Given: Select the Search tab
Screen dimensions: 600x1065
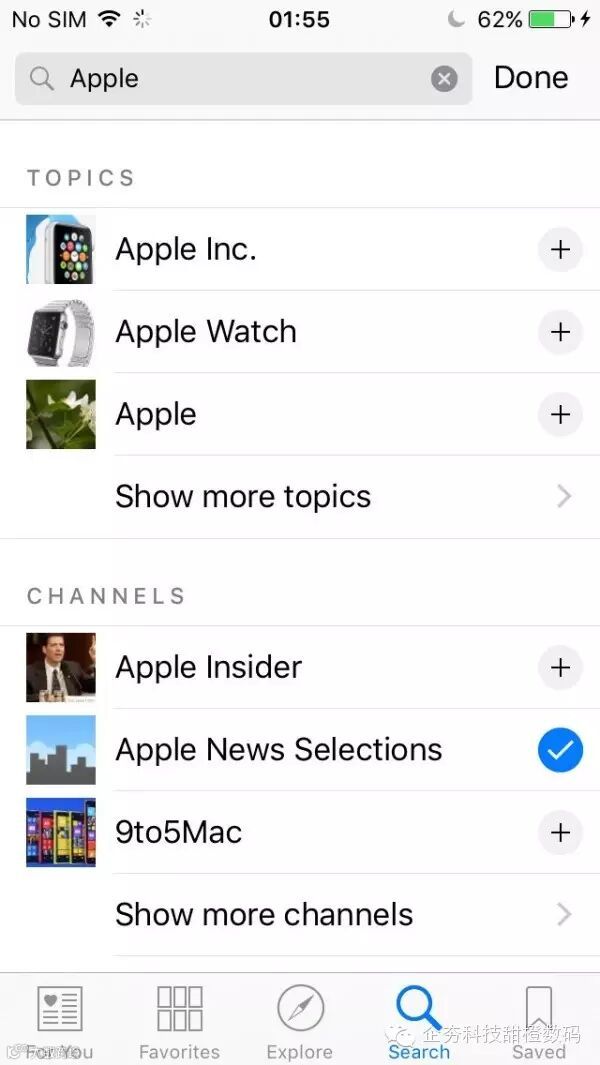Looking at the screenshot, I should tap(419, 1020).
